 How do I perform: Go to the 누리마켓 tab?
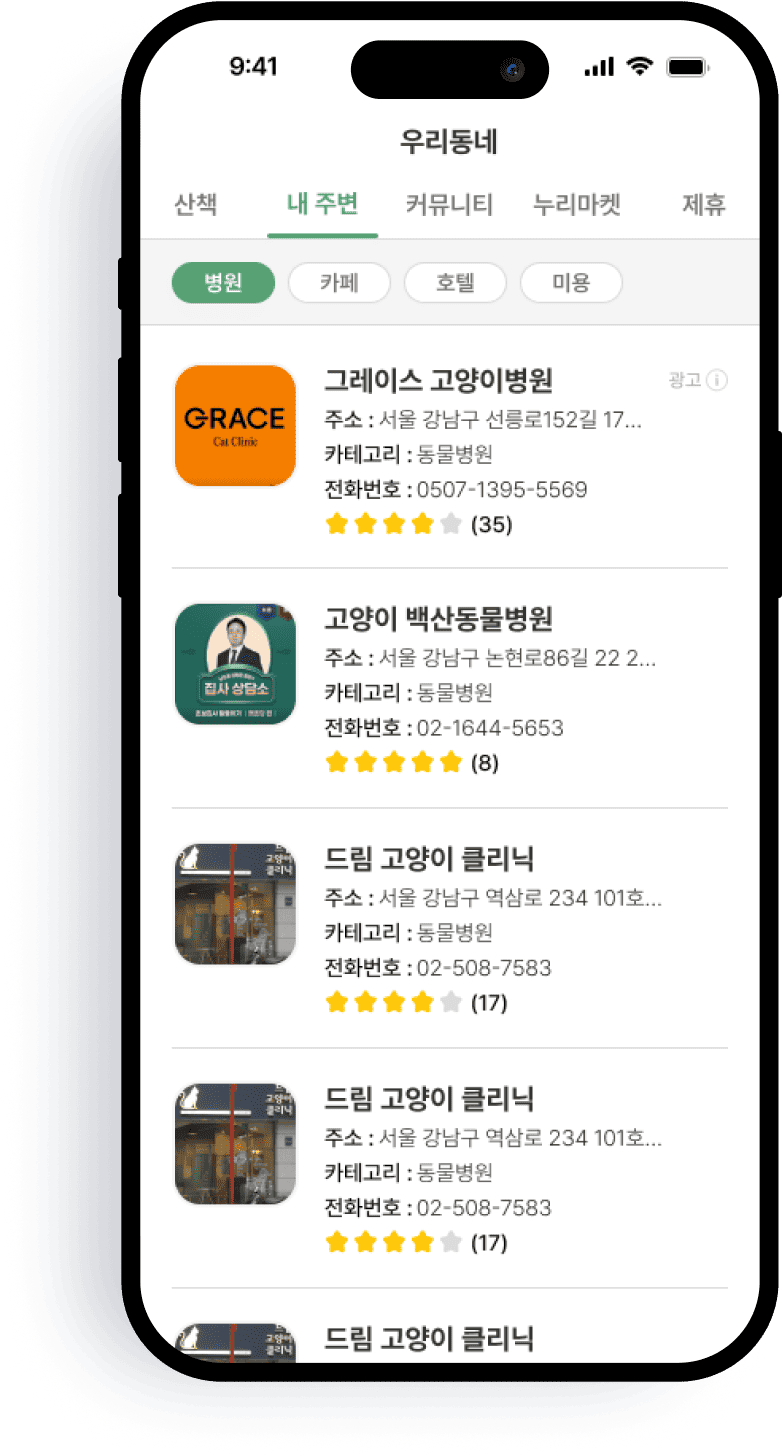[x=577, y=205]
